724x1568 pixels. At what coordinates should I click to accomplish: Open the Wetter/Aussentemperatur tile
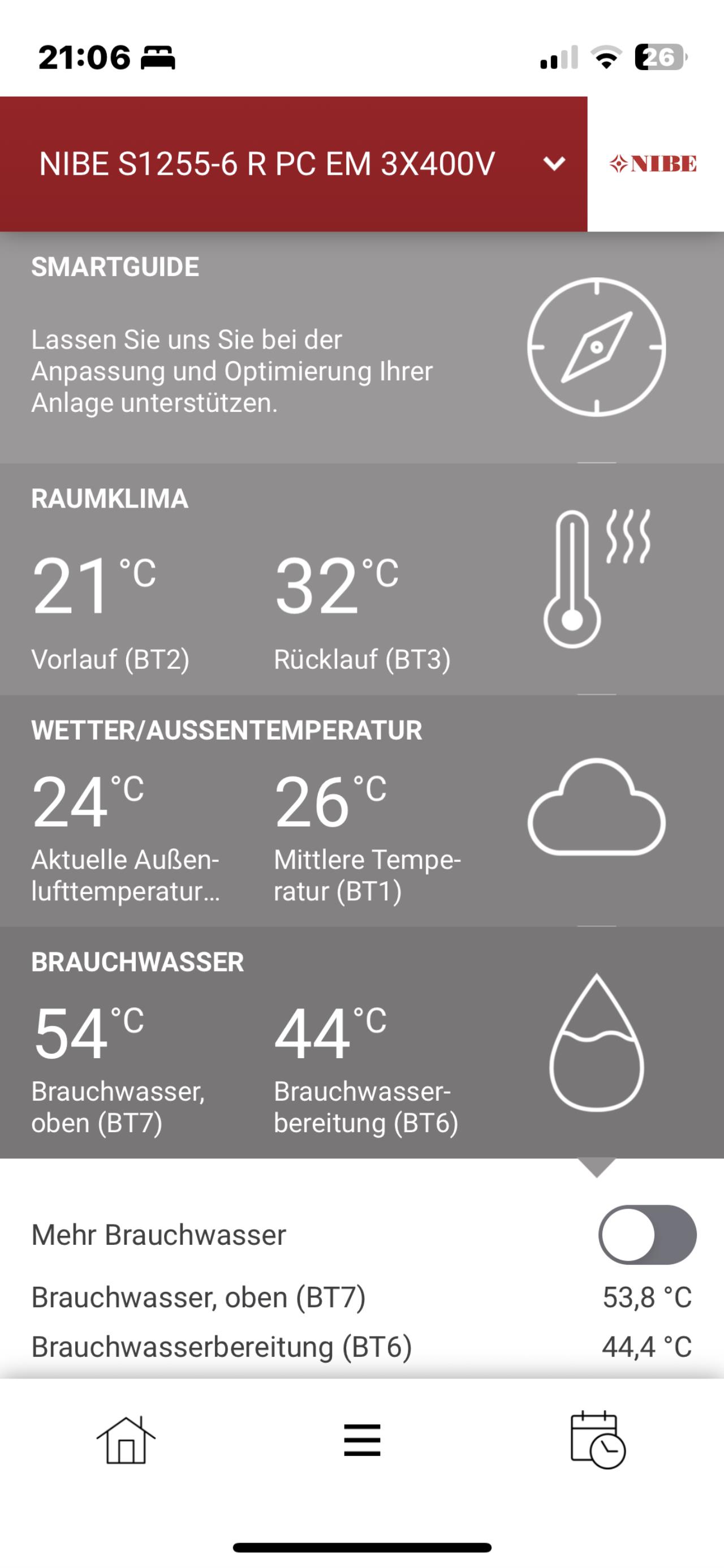(x=362, y=811)
